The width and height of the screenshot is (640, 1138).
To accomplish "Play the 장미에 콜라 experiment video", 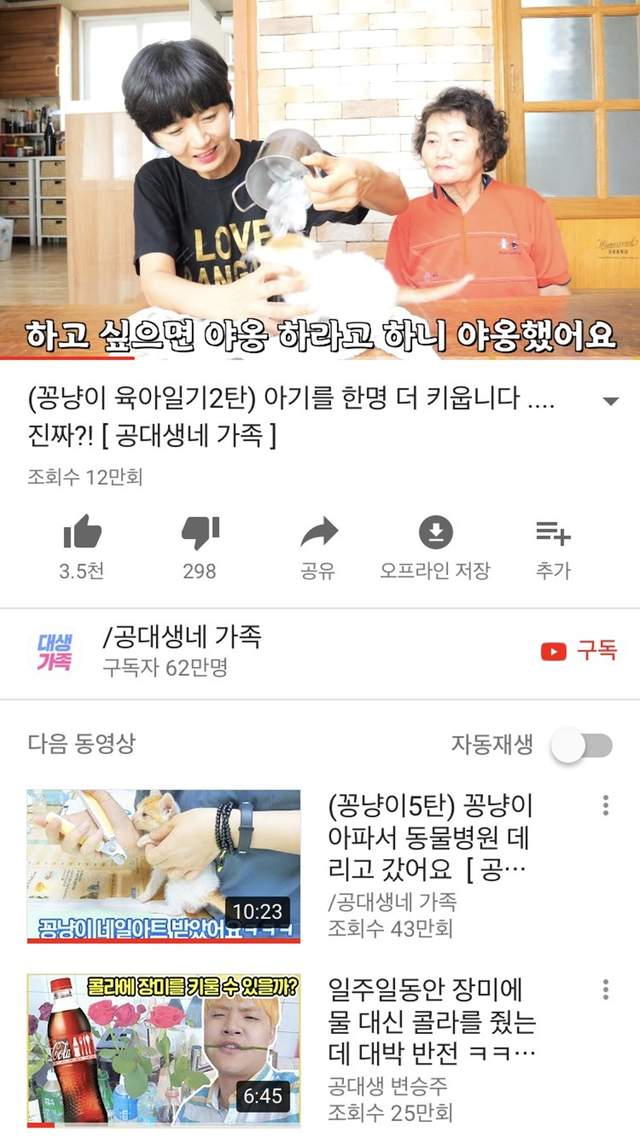I will pyautogui.click(x=163, y=1049).
